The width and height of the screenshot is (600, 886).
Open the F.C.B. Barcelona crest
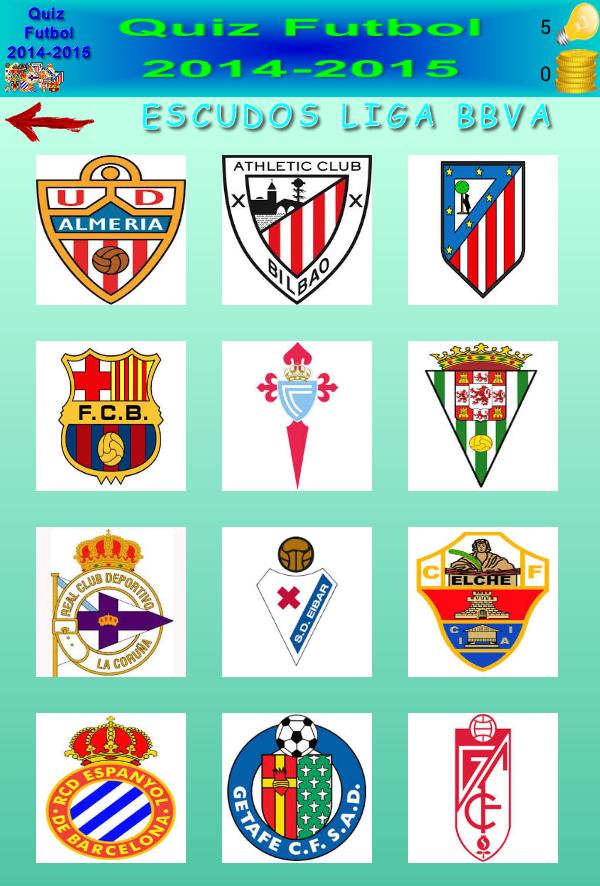(111, 416)
